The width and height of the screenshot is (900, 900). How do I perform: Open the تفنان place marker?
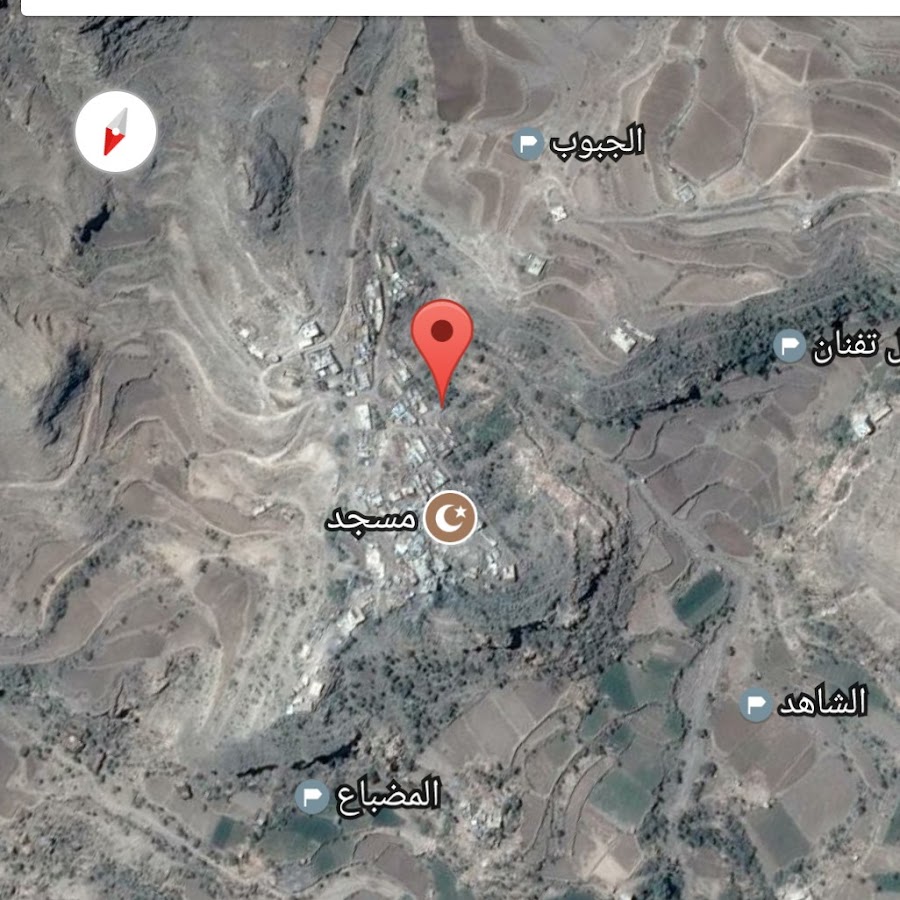point(790,347)
